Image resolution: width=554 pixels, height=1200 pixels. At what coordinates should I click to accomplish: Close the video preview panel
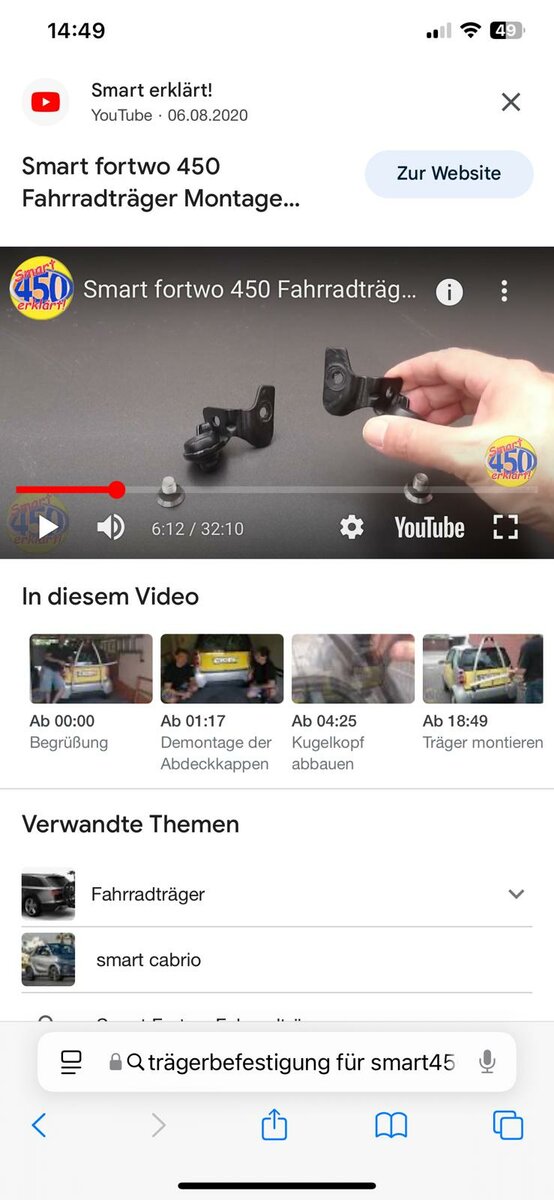pyautogui.click(x=511, y=102)
